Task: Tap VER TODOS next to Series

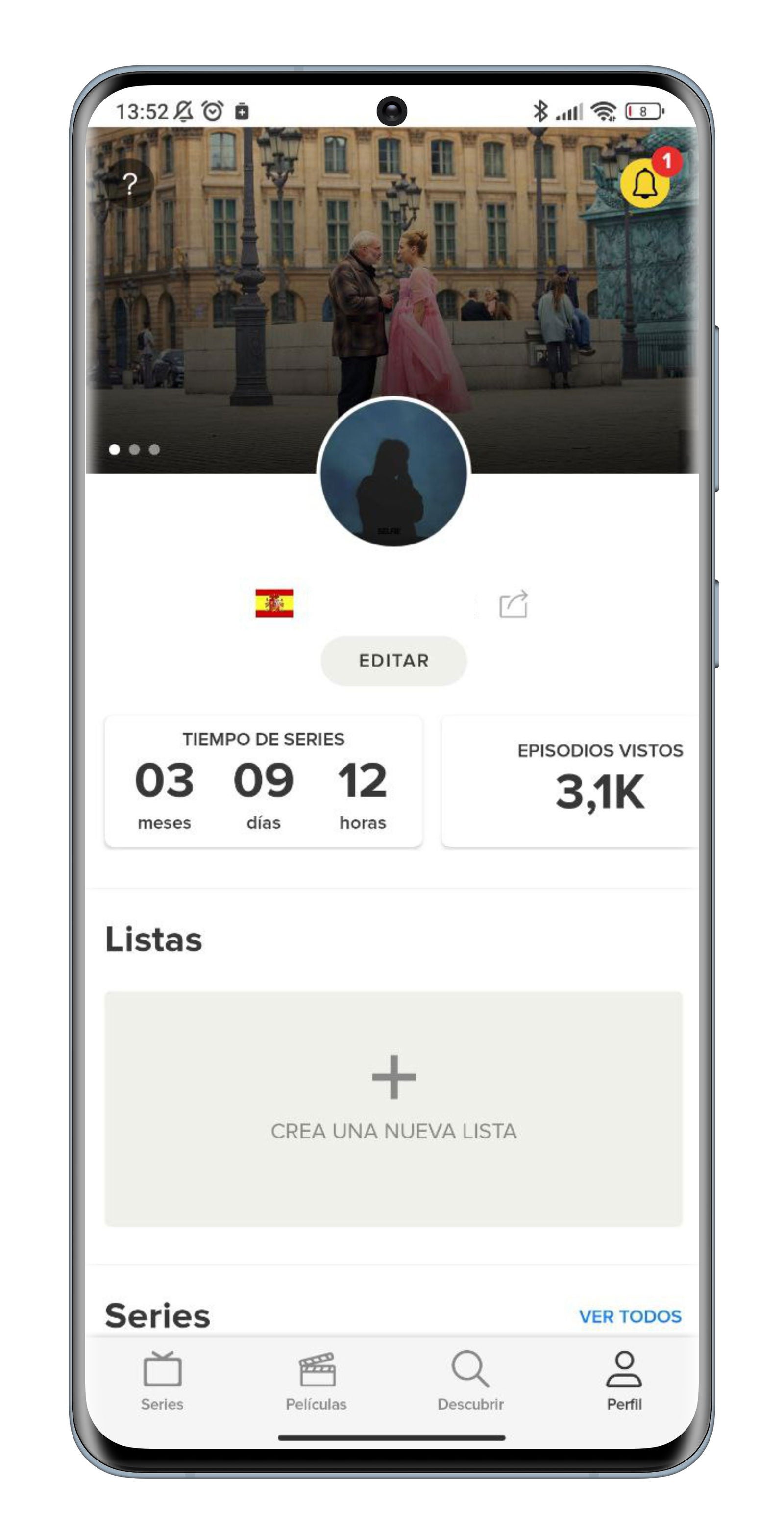Action: tap(630, 1316)
